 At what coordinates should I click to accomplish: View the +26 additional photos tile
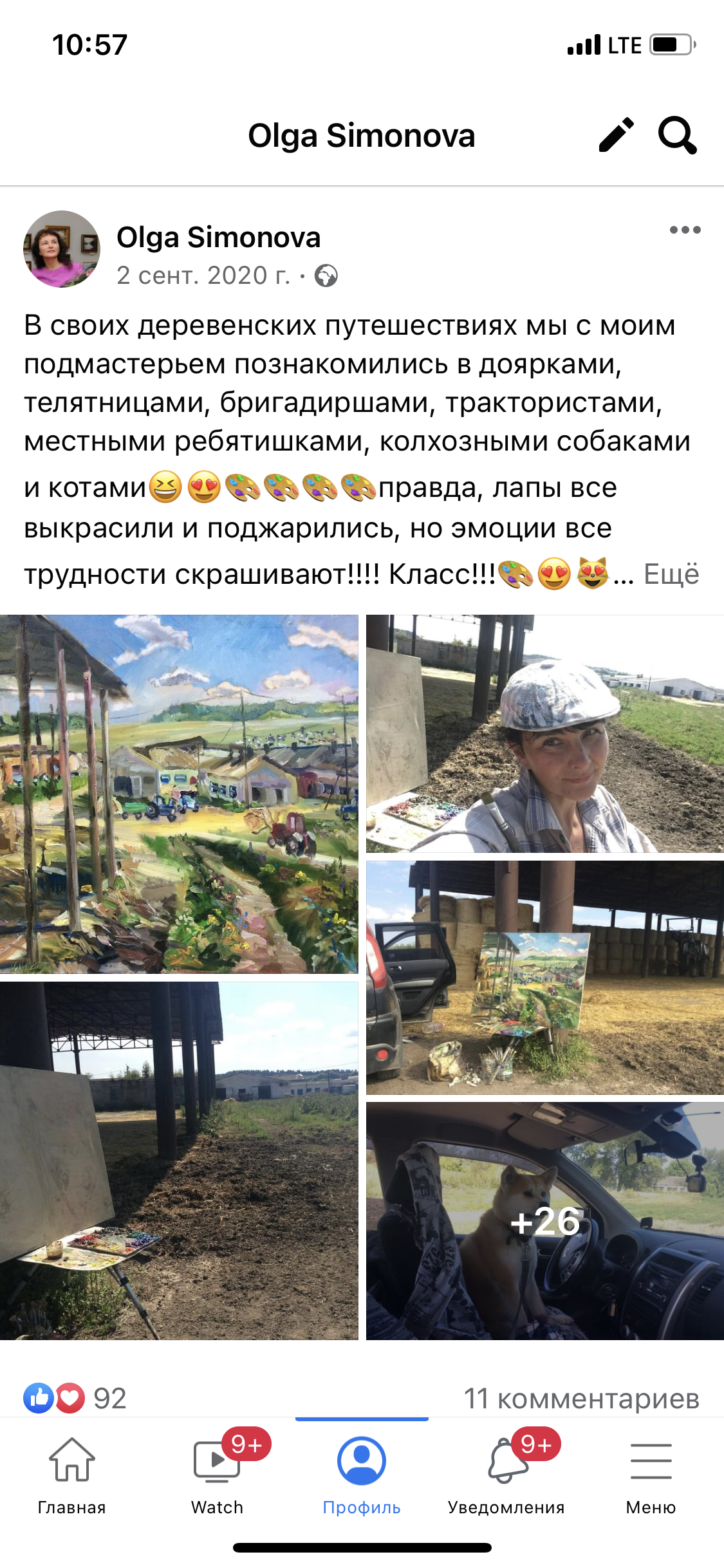pyautogui.click(x=544, y=1220)
